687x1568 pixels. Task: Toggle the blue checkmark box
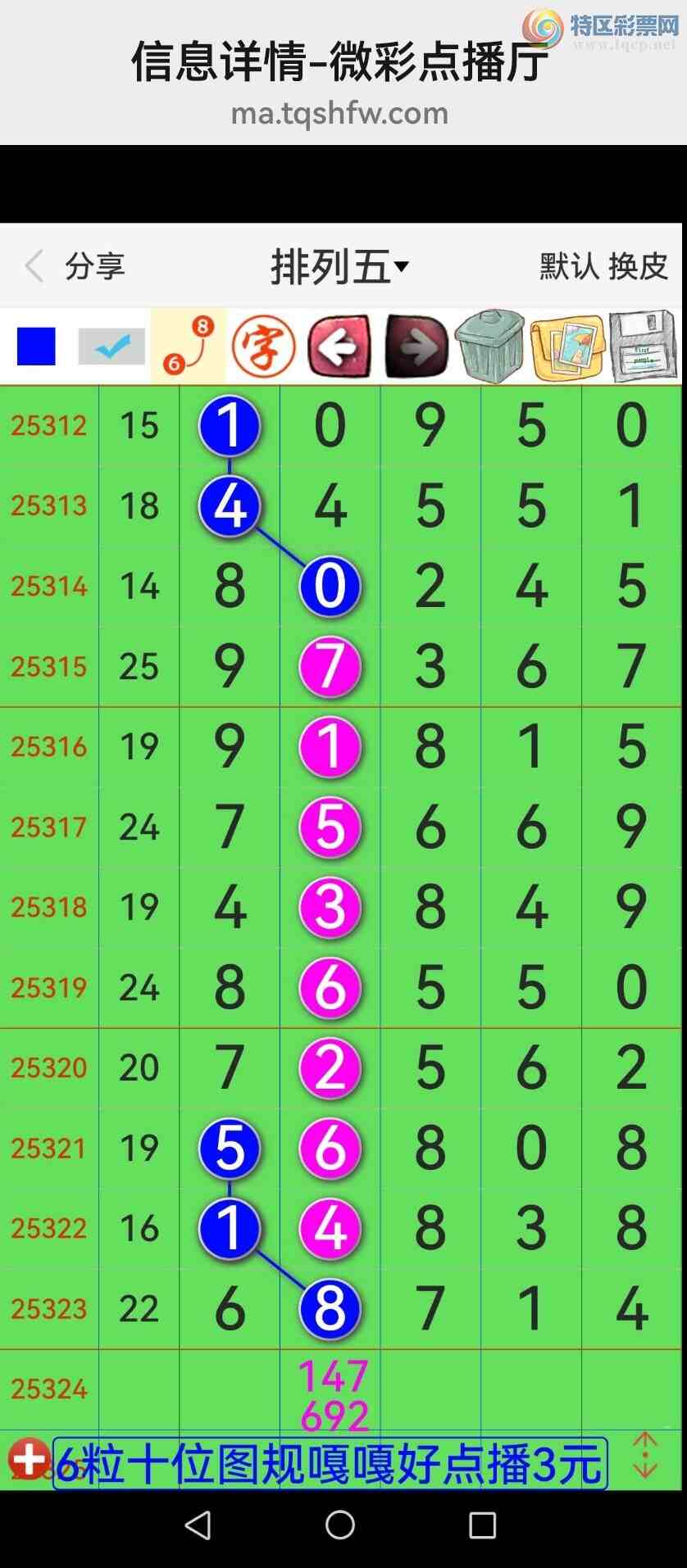pos(111,346)
